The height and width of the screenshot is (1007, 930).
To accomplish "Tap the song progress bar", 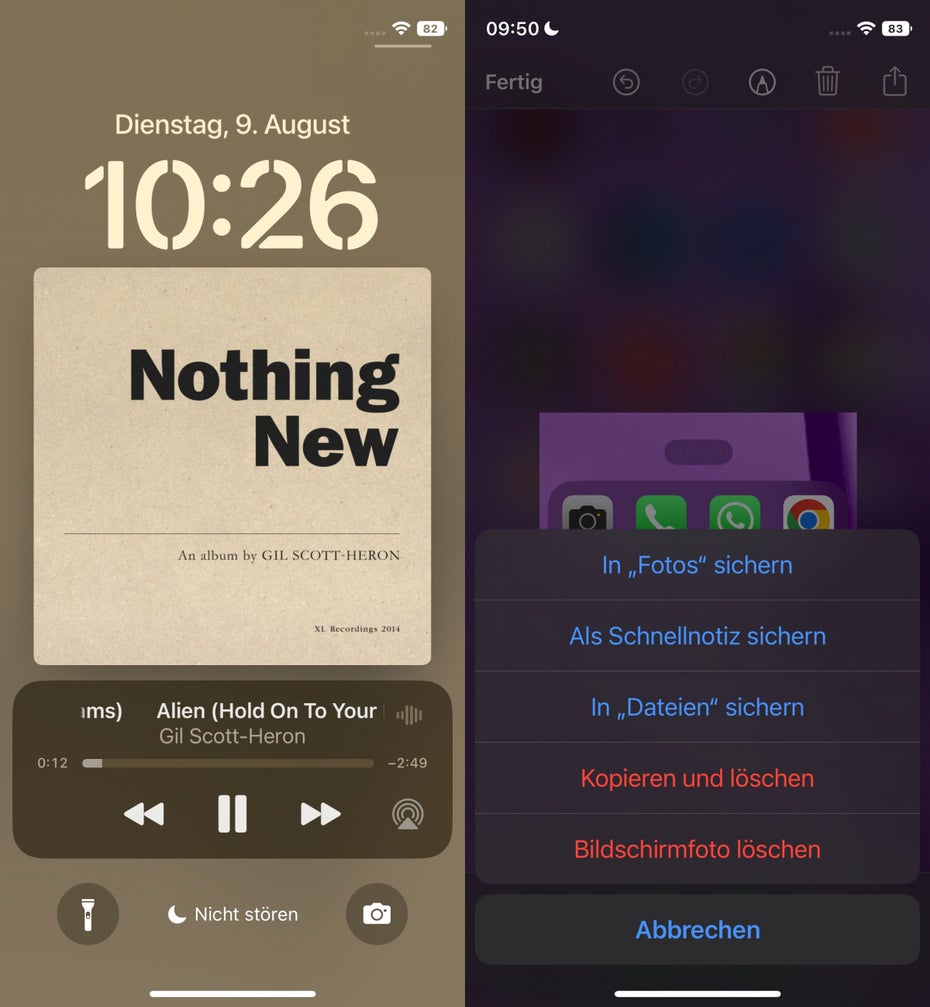I will 228,763.
